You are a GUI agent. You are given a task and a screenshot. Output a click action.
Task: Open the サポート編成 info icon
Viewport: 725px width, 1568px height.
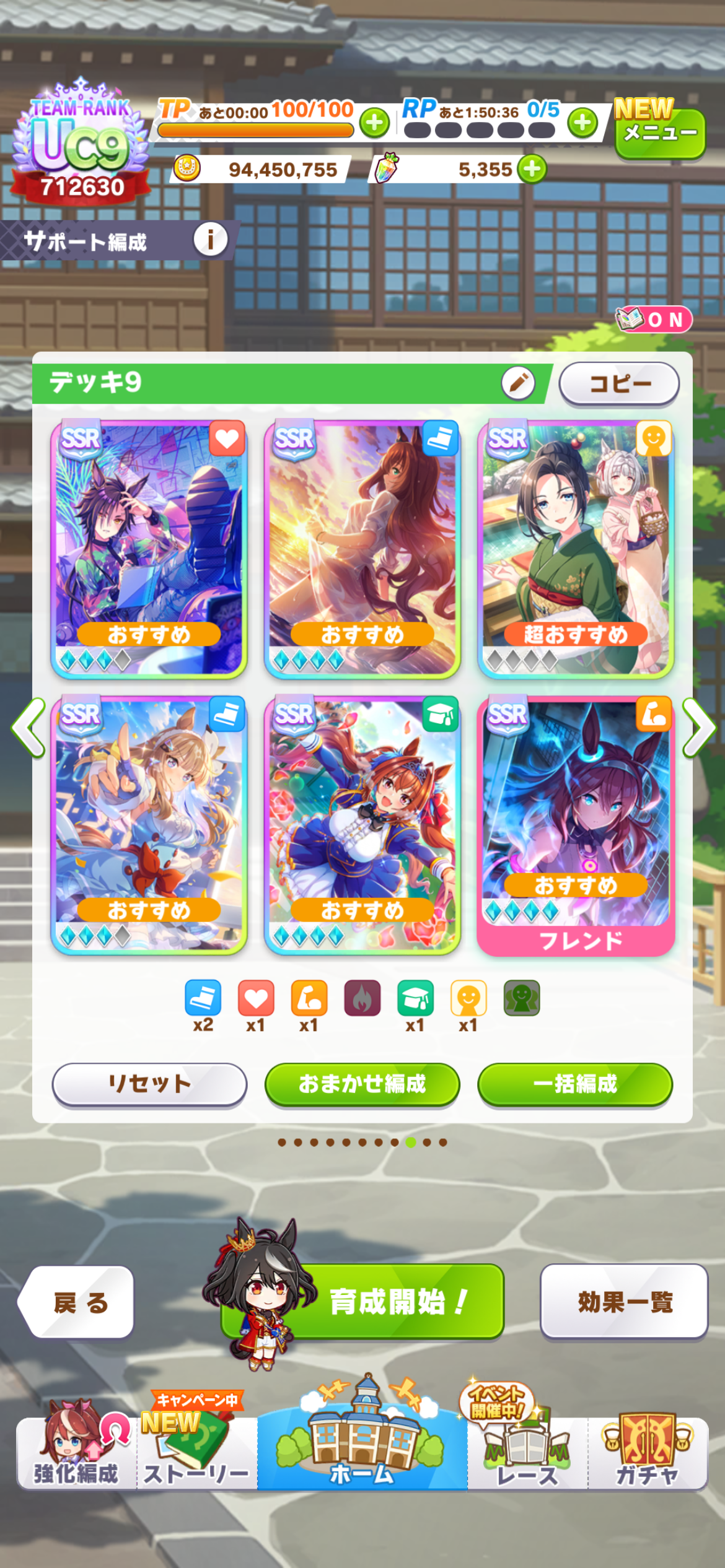pyautogui.click(x=211, y=240)
